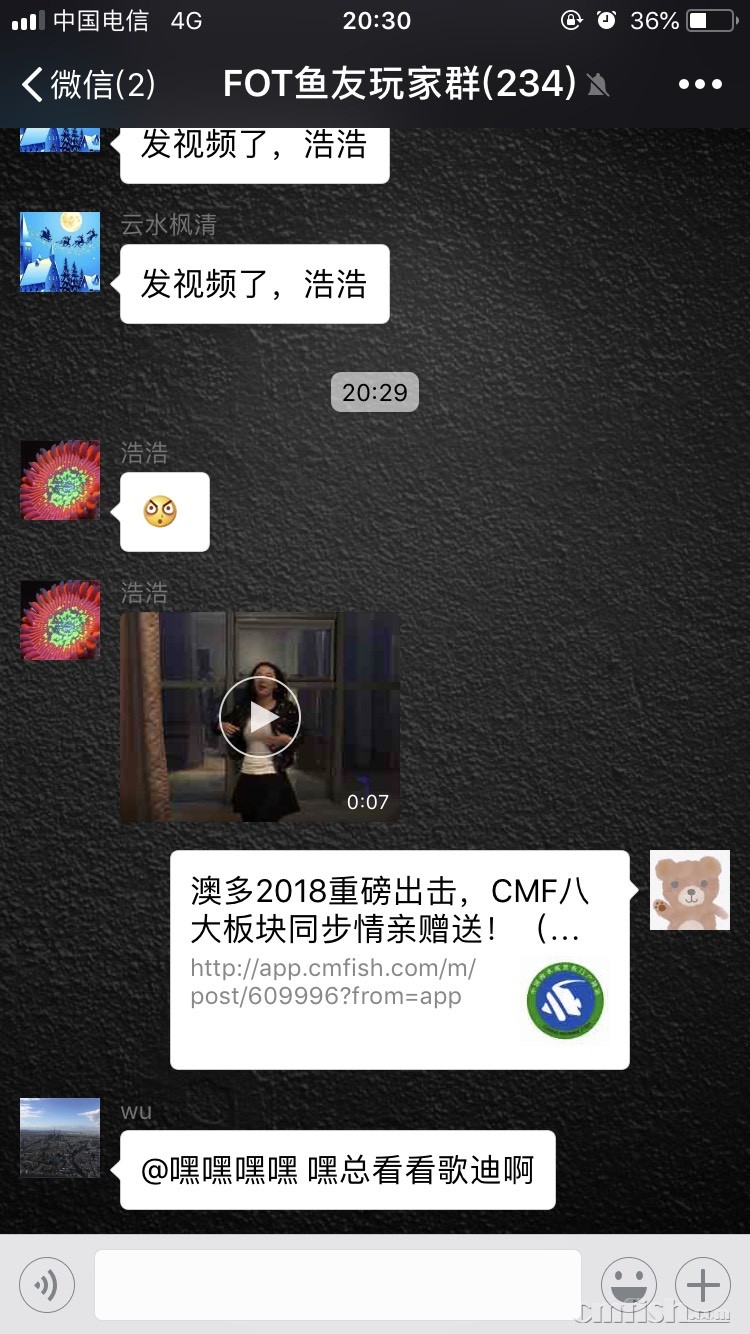Open 云水枫清's profile avatar
750x1334 pixels.
point(60,251)
